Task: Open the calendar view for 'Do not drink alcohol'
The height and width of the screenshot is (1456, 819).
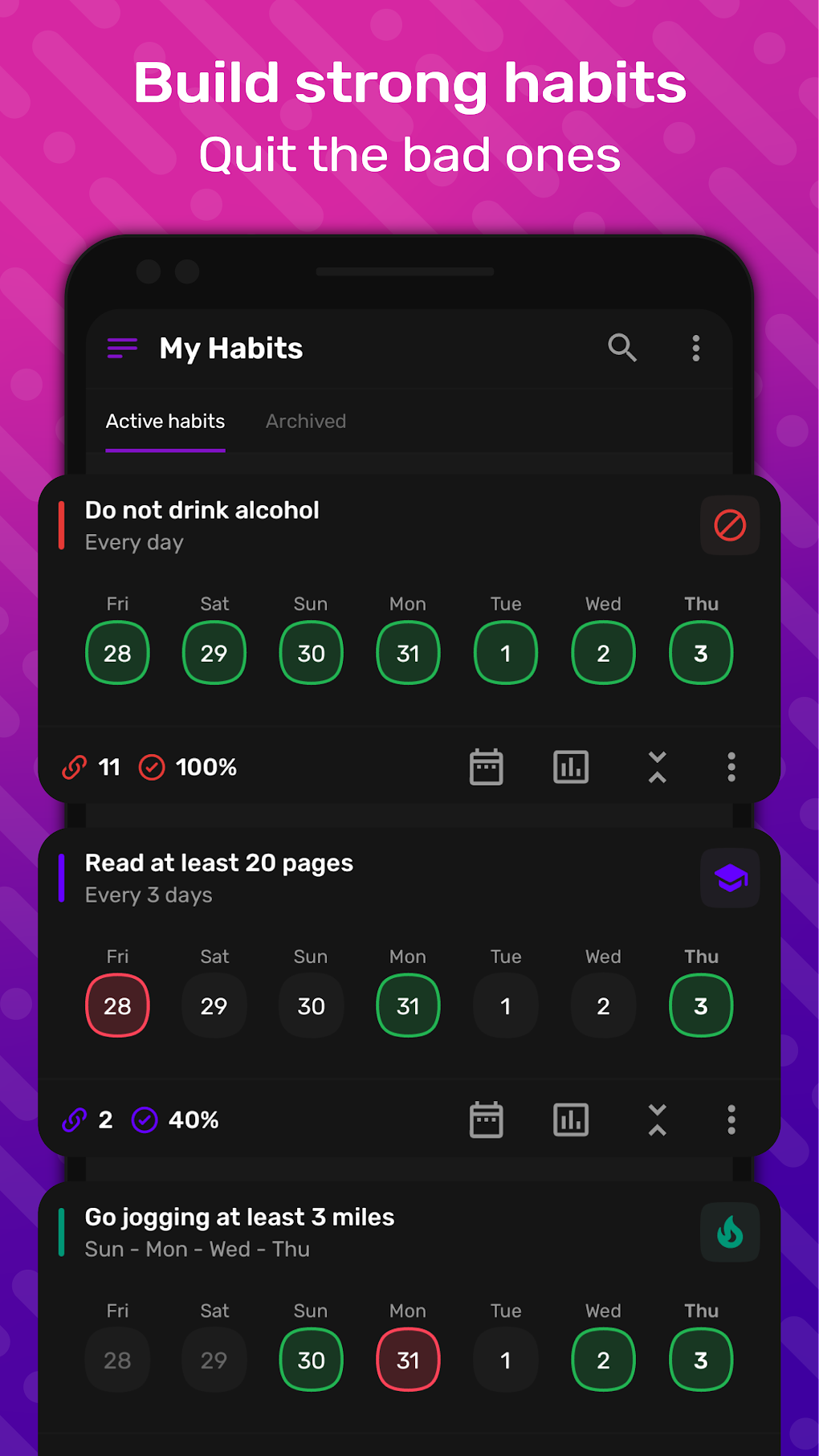Action: [487, 767]
